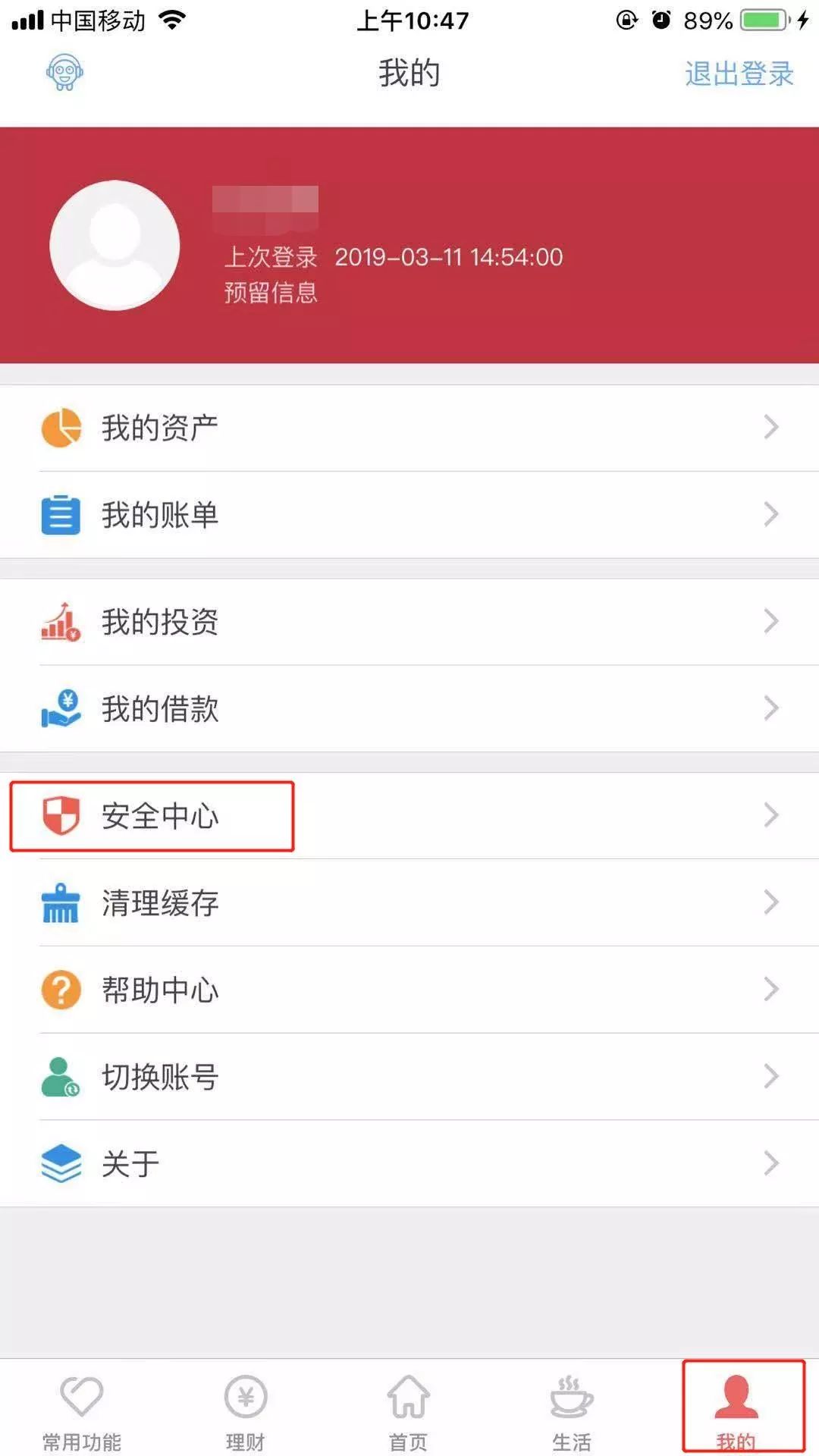The image size is (819, 1456).
Task: Expand 关于 via its chevron arrow
Action: click(772, 1163)
